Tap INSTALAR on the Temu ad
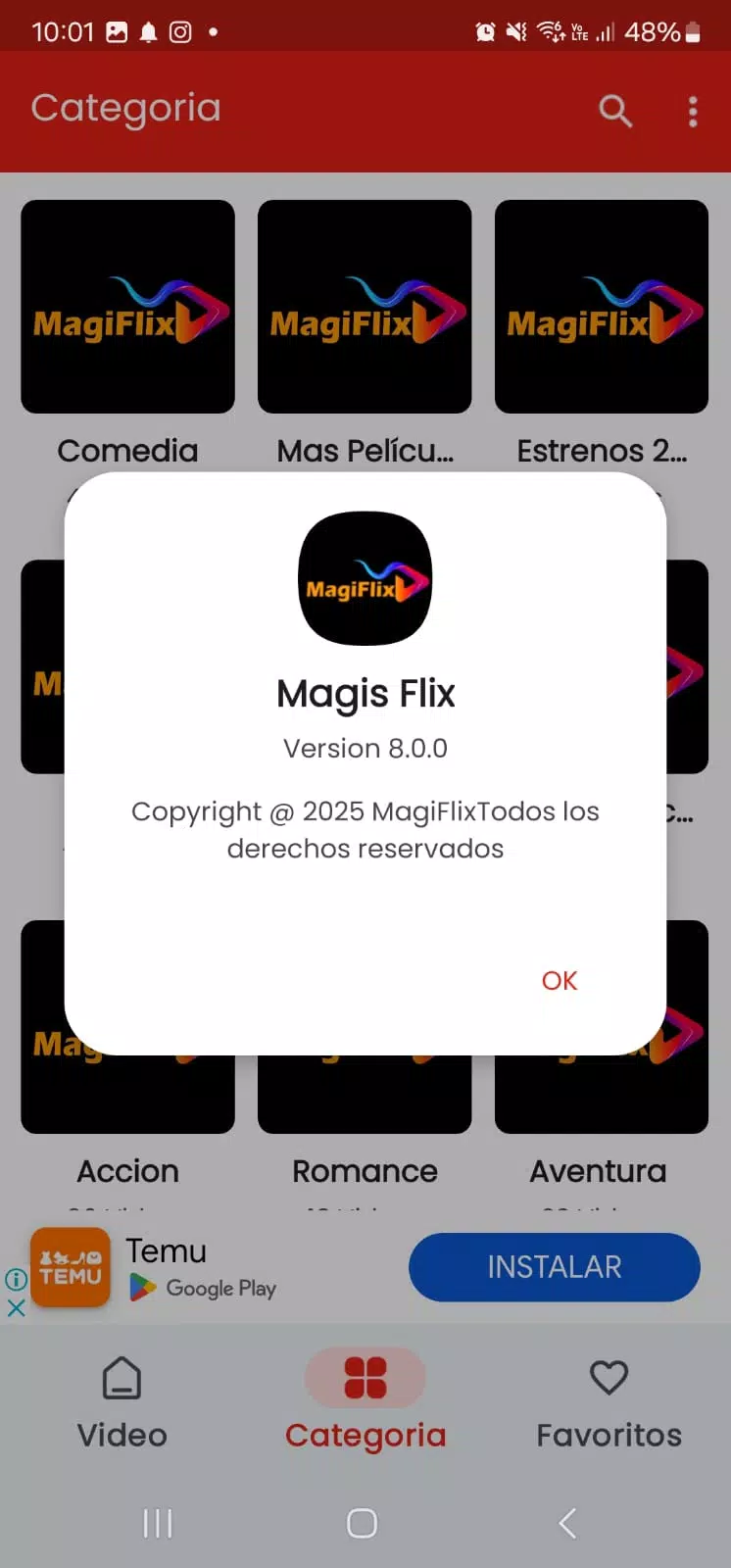The image size is (731, 1568). point(555,1267)
